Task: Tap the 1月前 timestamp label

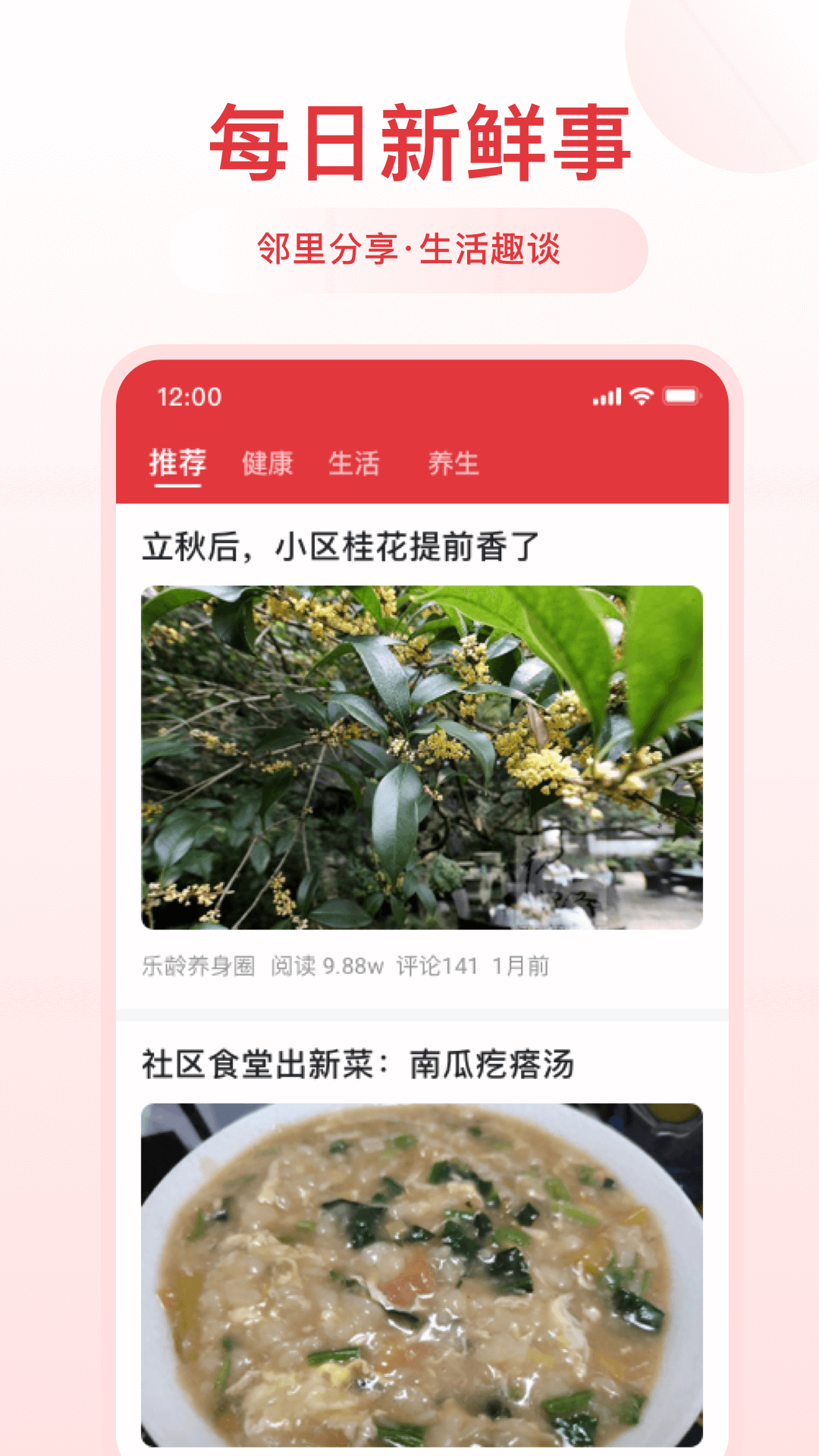Action: click(522, 965)
